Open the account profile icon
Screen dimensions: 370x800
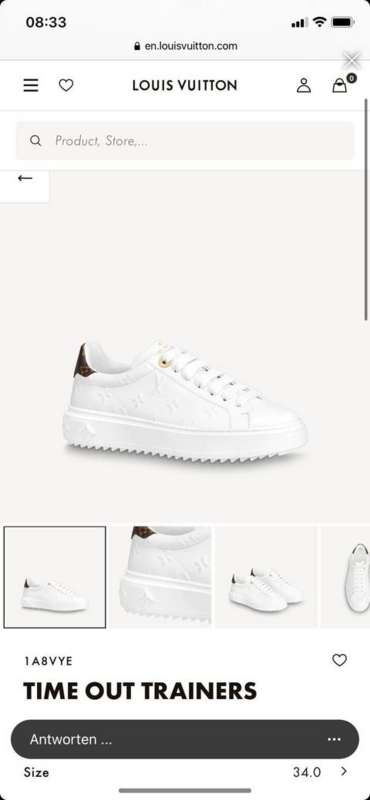pos(304,85)
